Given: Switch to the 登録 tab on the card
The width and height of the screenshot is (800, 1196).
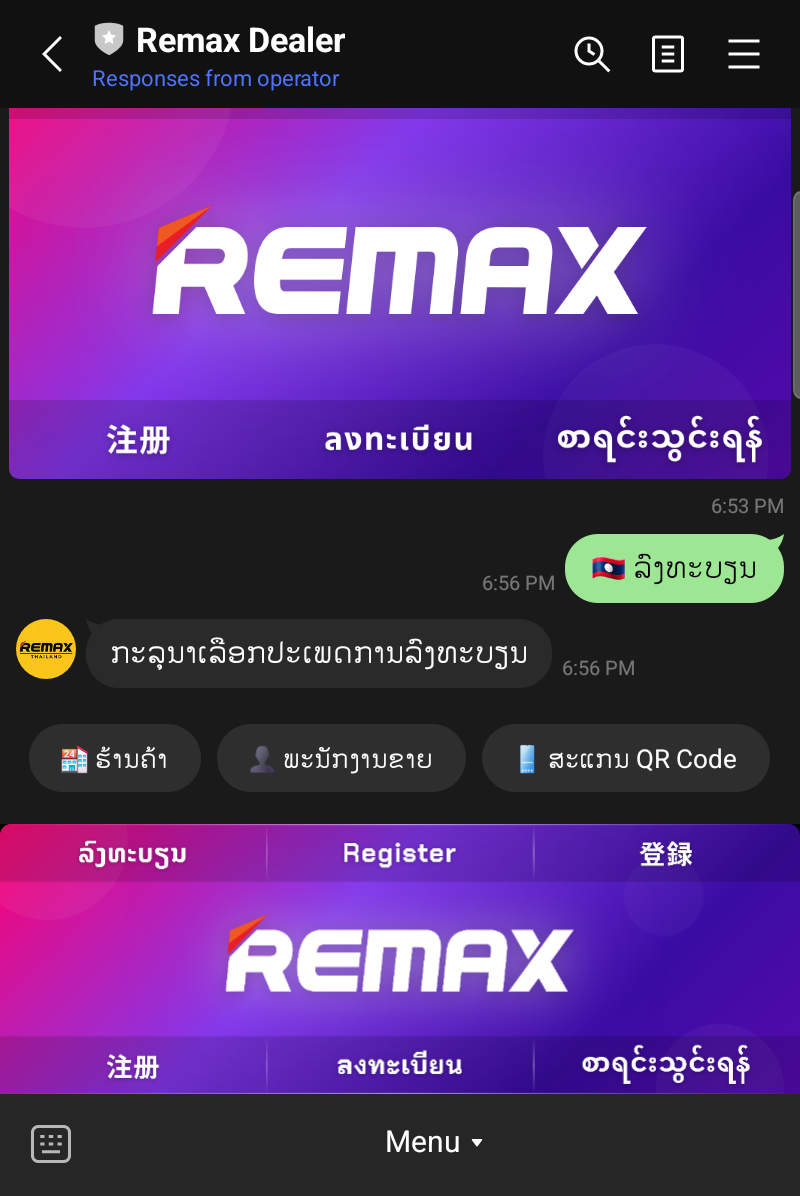Looking at the screenshot, I should click(666, 852).
